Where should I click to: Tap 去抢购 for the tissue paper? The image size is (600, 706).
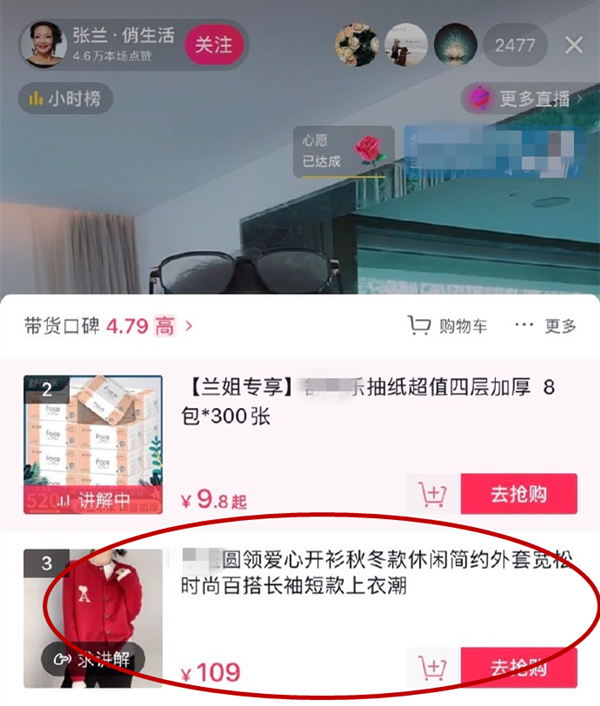pyautogui.click(x=518, y=494)
